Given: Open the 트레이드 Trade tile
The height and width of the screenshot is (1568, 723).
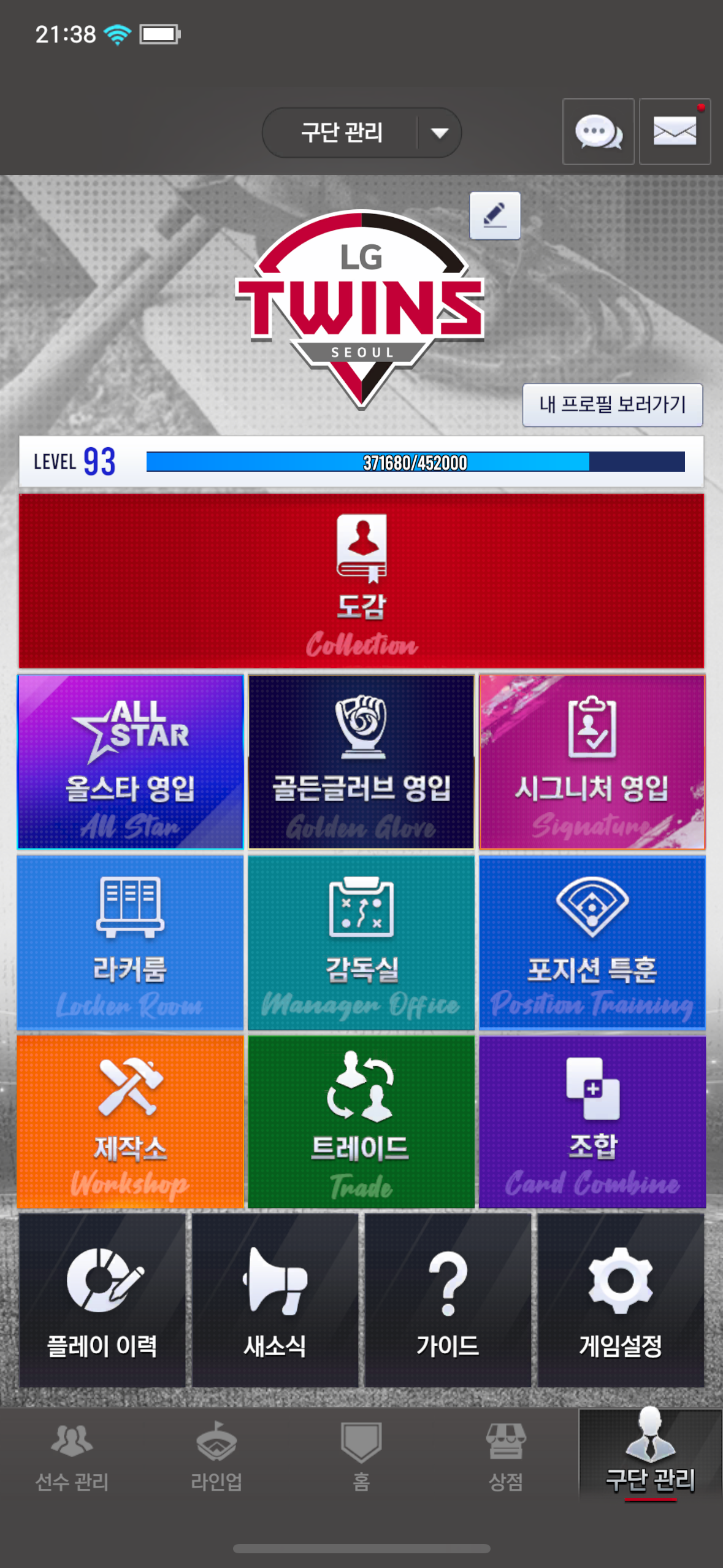Looking at the screenshot, I should click(x=361, y=1122).
